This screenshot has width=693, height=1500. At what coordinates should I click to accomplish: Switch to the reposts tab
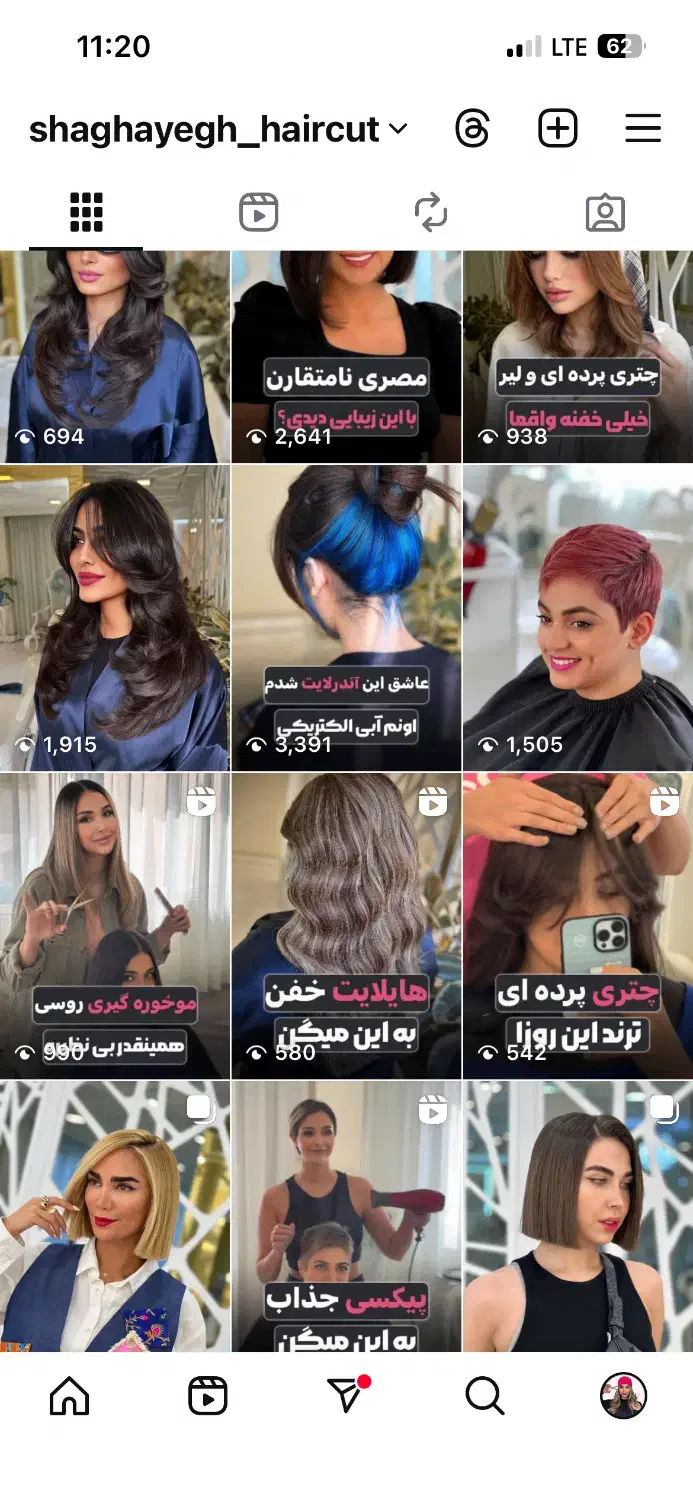click(x=431, y=212)
